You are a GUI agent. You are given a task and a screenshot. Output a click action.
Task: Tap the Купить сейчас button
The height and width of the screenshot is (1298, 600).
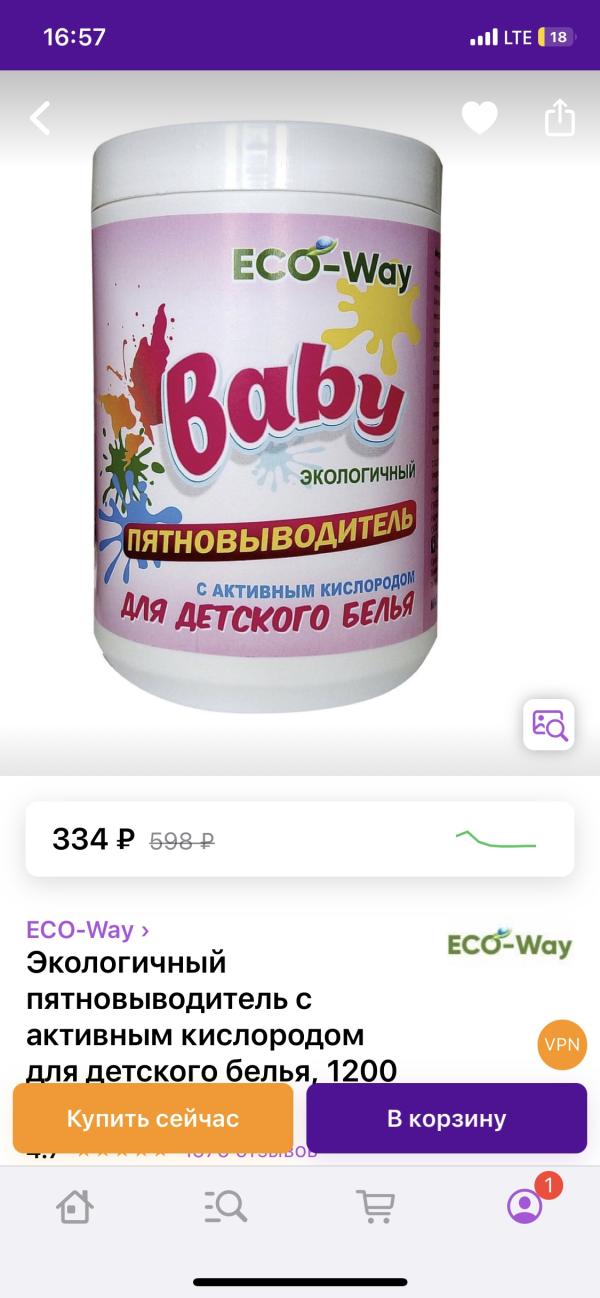tap(153, 1118)
